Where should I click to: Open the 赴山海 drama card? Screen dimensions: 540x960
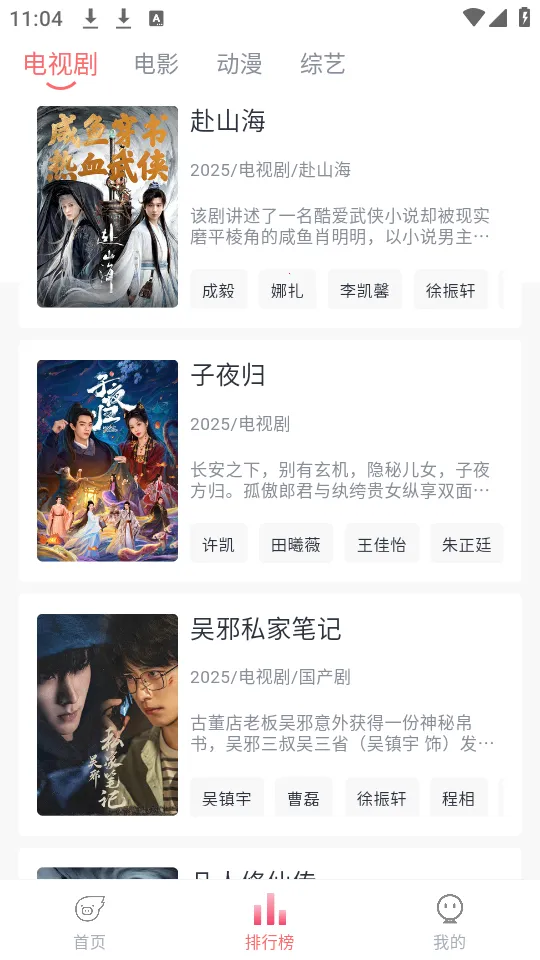[x=270, y=213]
